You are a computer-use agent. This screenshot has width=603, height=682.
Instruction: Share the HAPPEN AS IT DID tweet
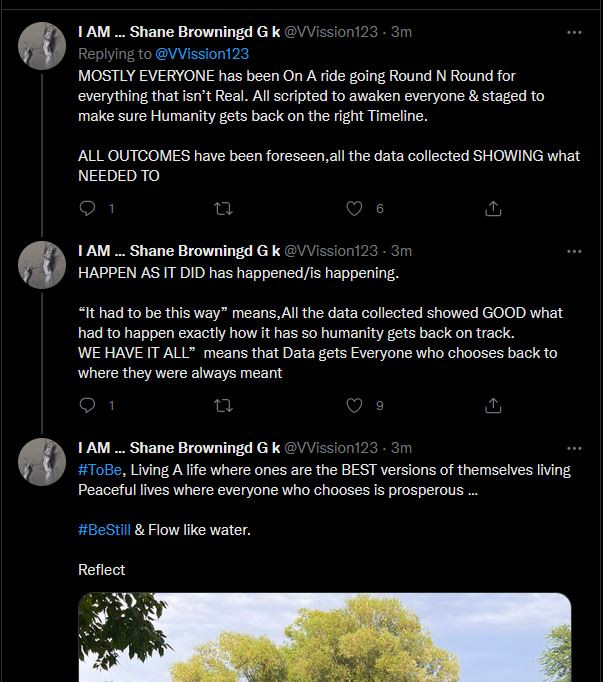tap(493, 405)
